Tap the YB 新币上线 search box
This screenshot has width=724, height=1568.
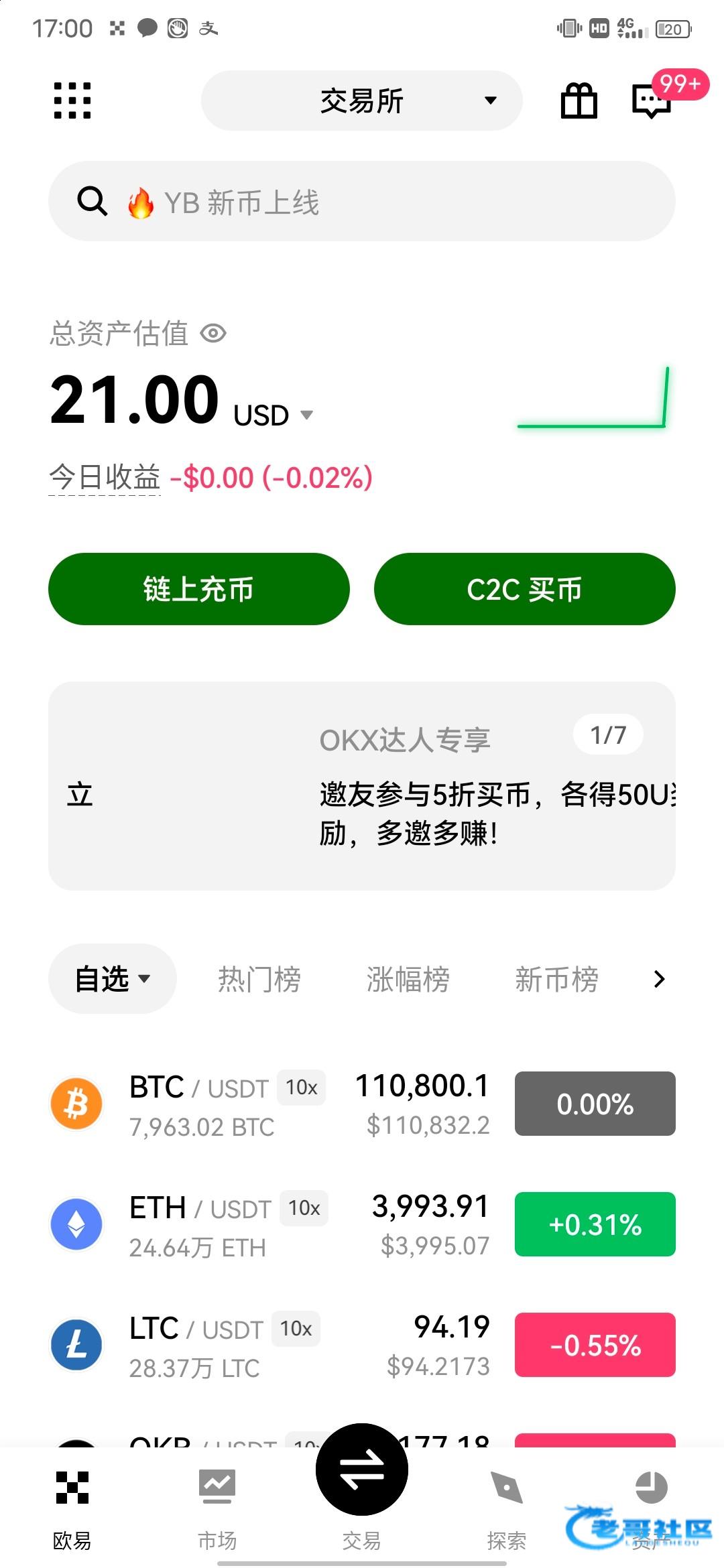[362, 202]
